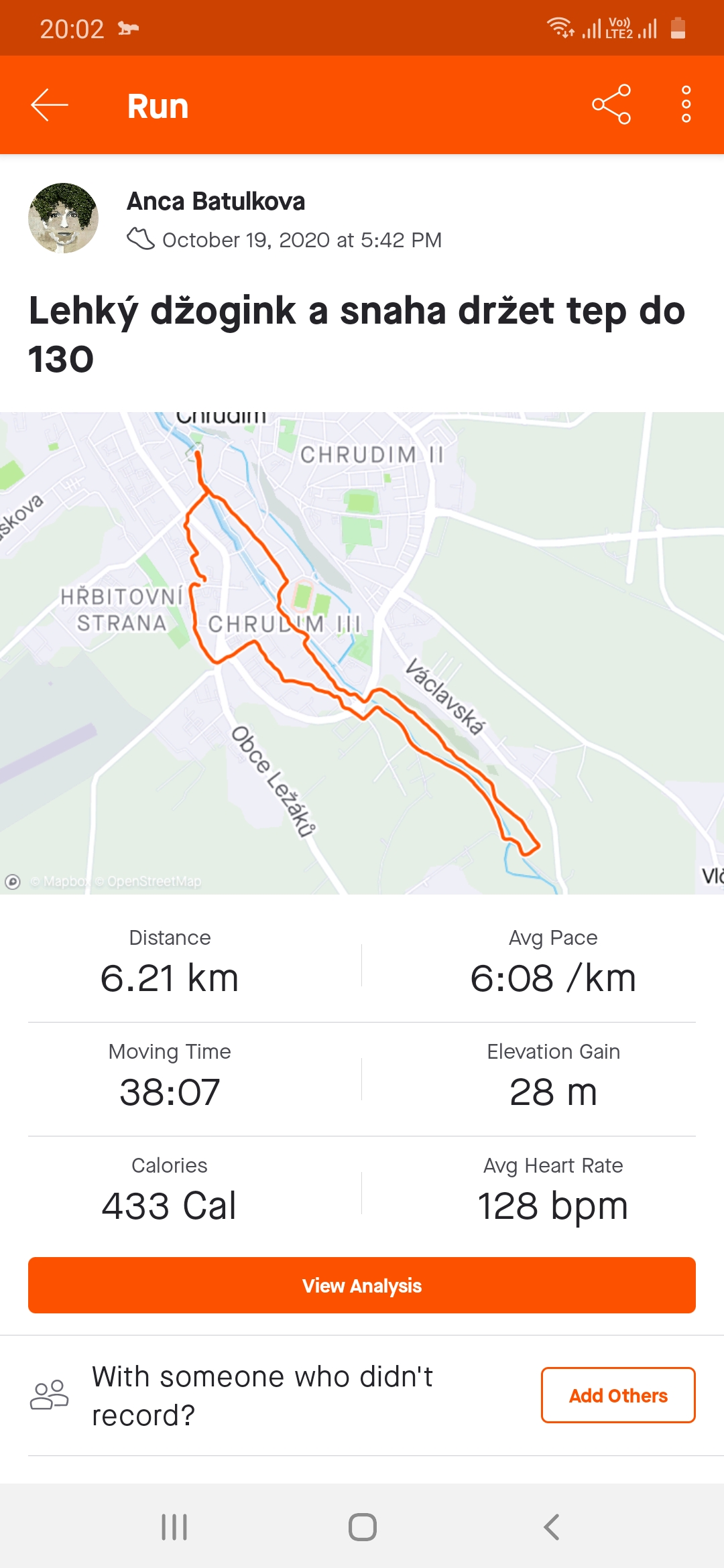Open Anca Batulkova's profile picture
This screenshot has width=724, height=1568.
point(63,218)
